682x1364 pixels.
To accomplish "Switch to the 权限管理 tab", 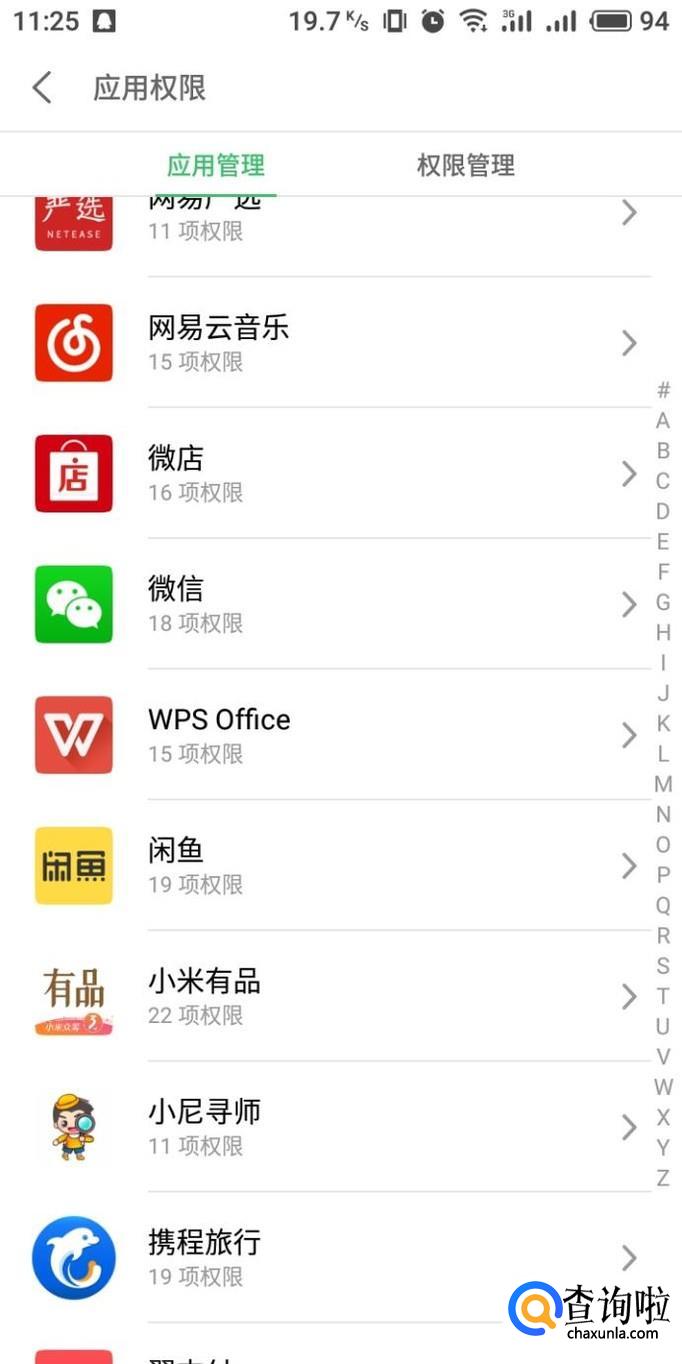I will coord(465,165).
